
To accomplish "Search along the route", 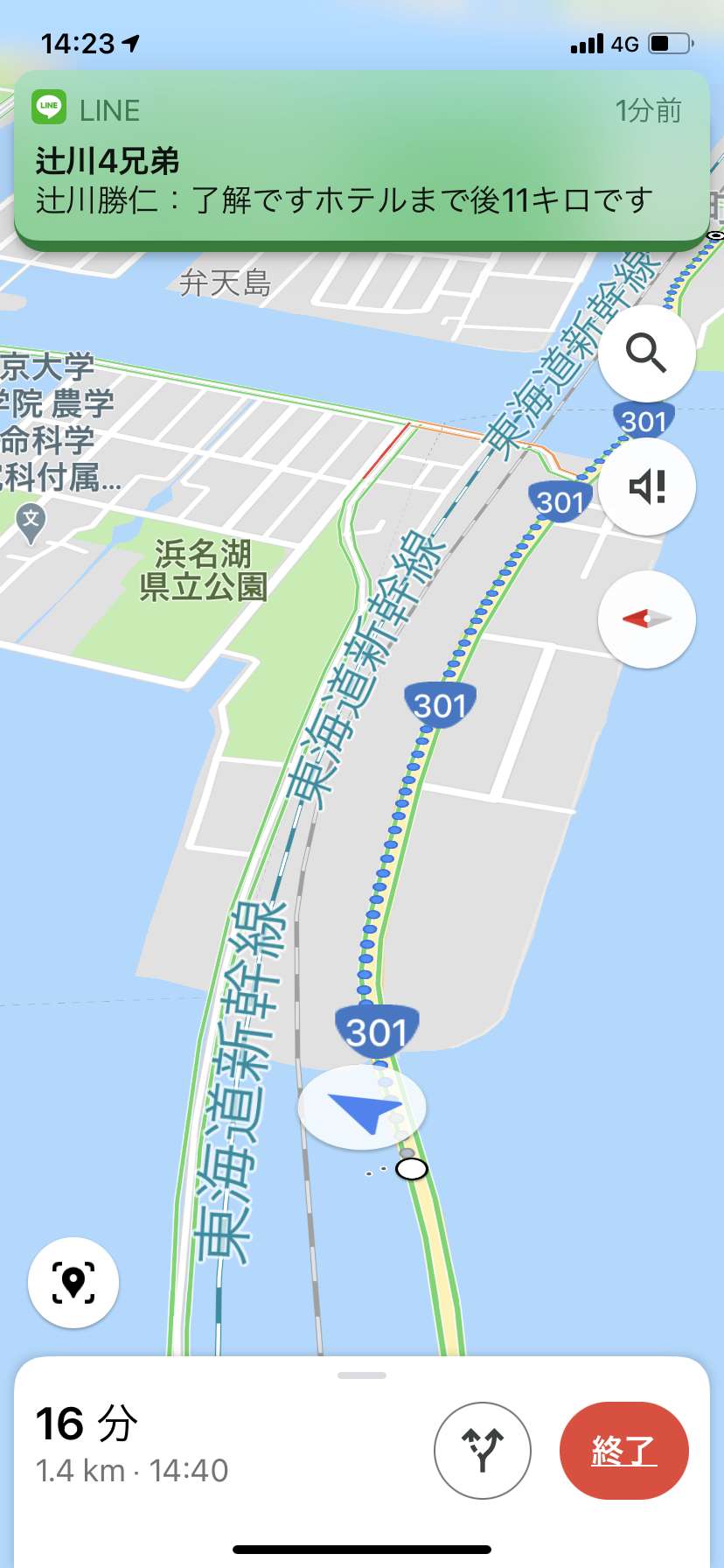I will 646,353.
